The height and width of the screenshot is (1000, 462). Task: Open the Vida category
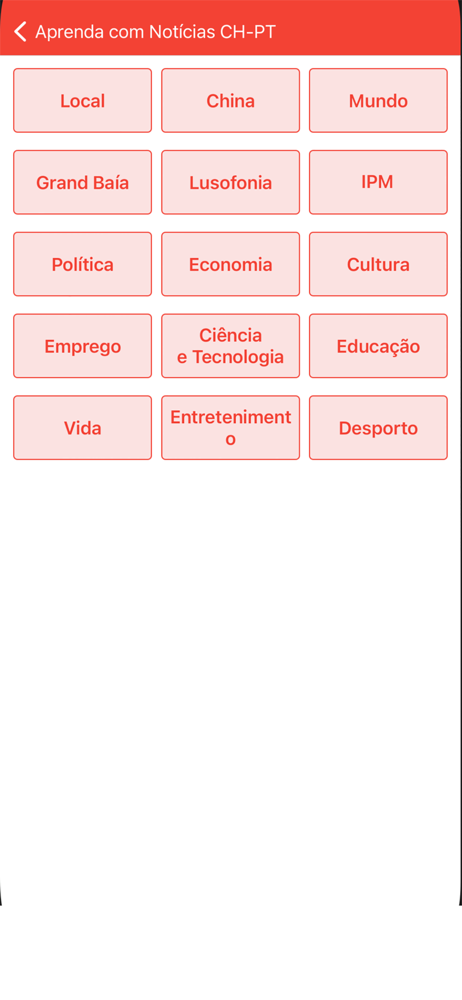coord(82,427)
